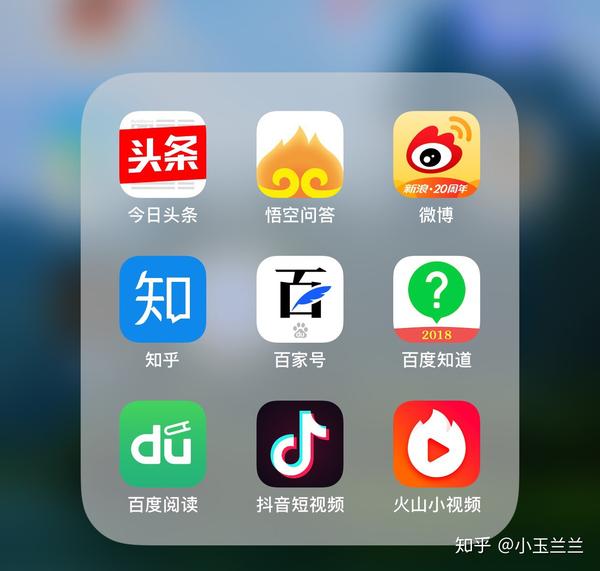Open the 今日头条 app
Image resolution: width=600 pixels, height=571 pixels.
point(163,154)
